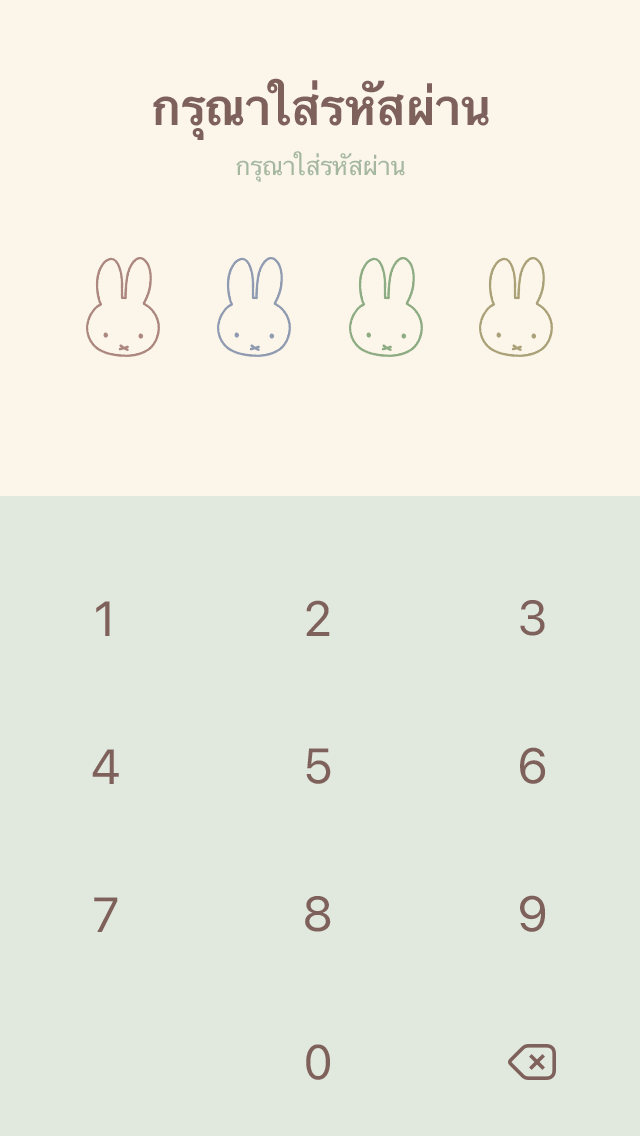The image size is (640, 1136).
Task: Tap the number 2 key
Action: [x=318, y=619]
